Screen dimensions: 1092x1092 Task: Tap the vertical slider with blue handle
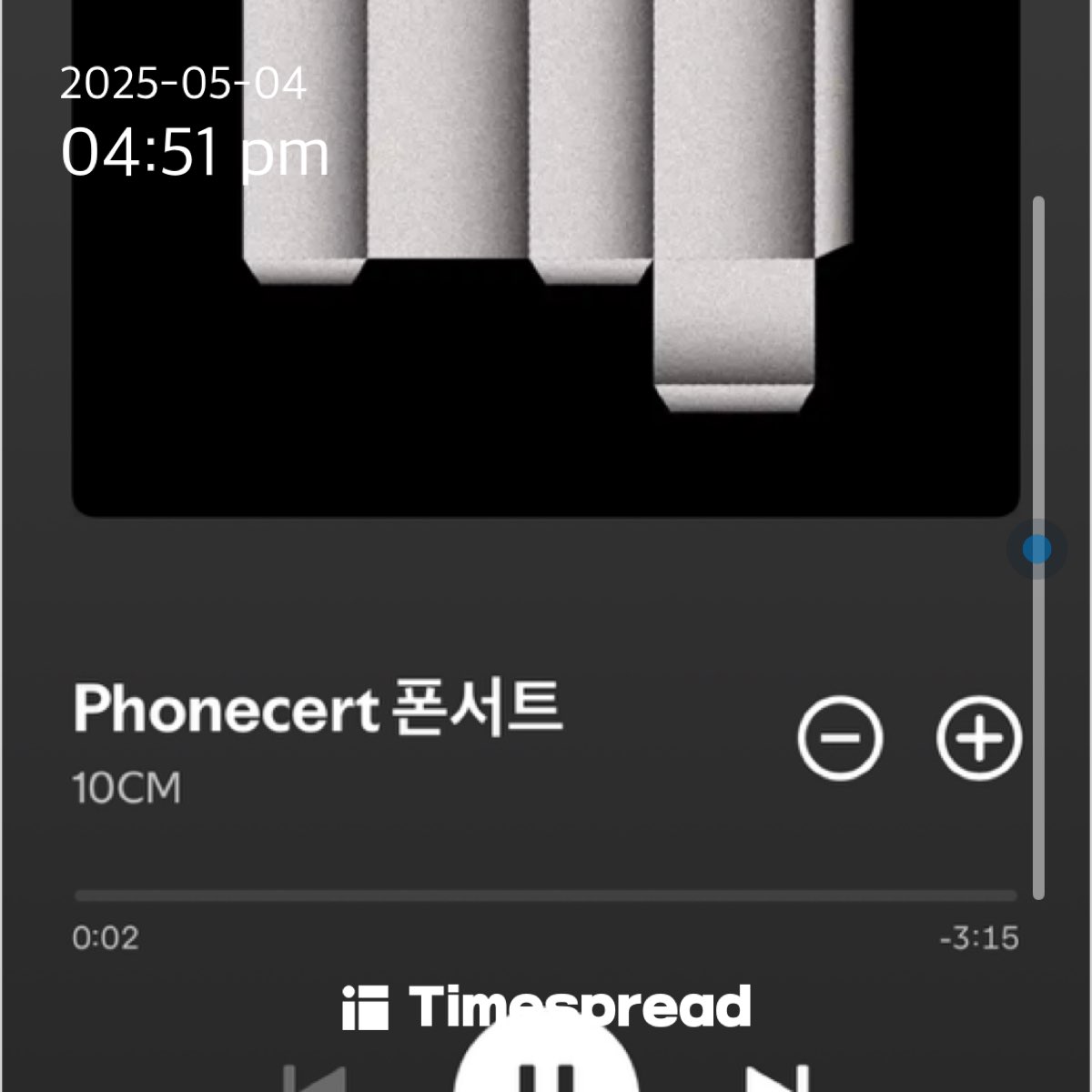[1036, 549]
